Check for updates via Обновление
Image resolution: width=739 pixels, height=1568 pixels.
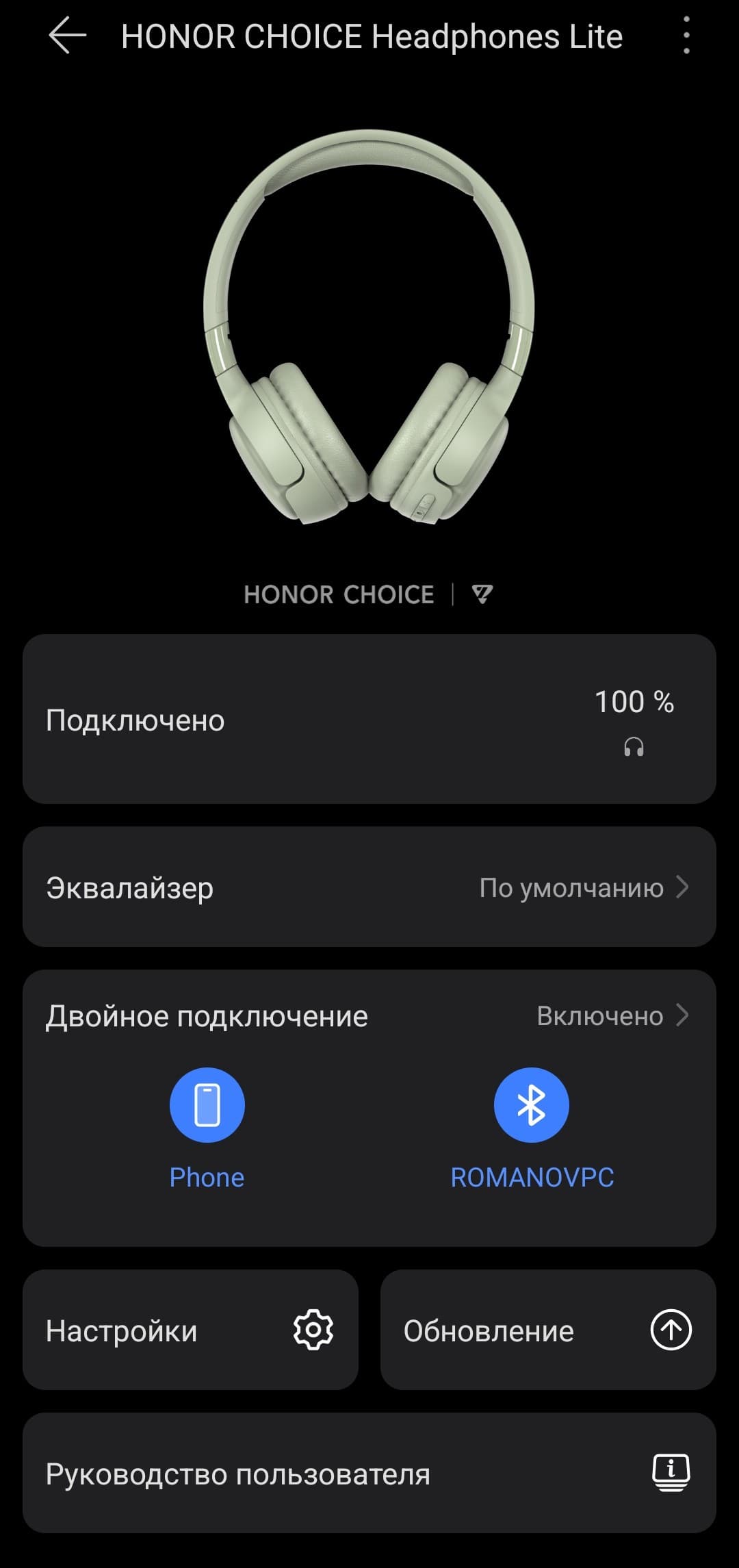547,1330
